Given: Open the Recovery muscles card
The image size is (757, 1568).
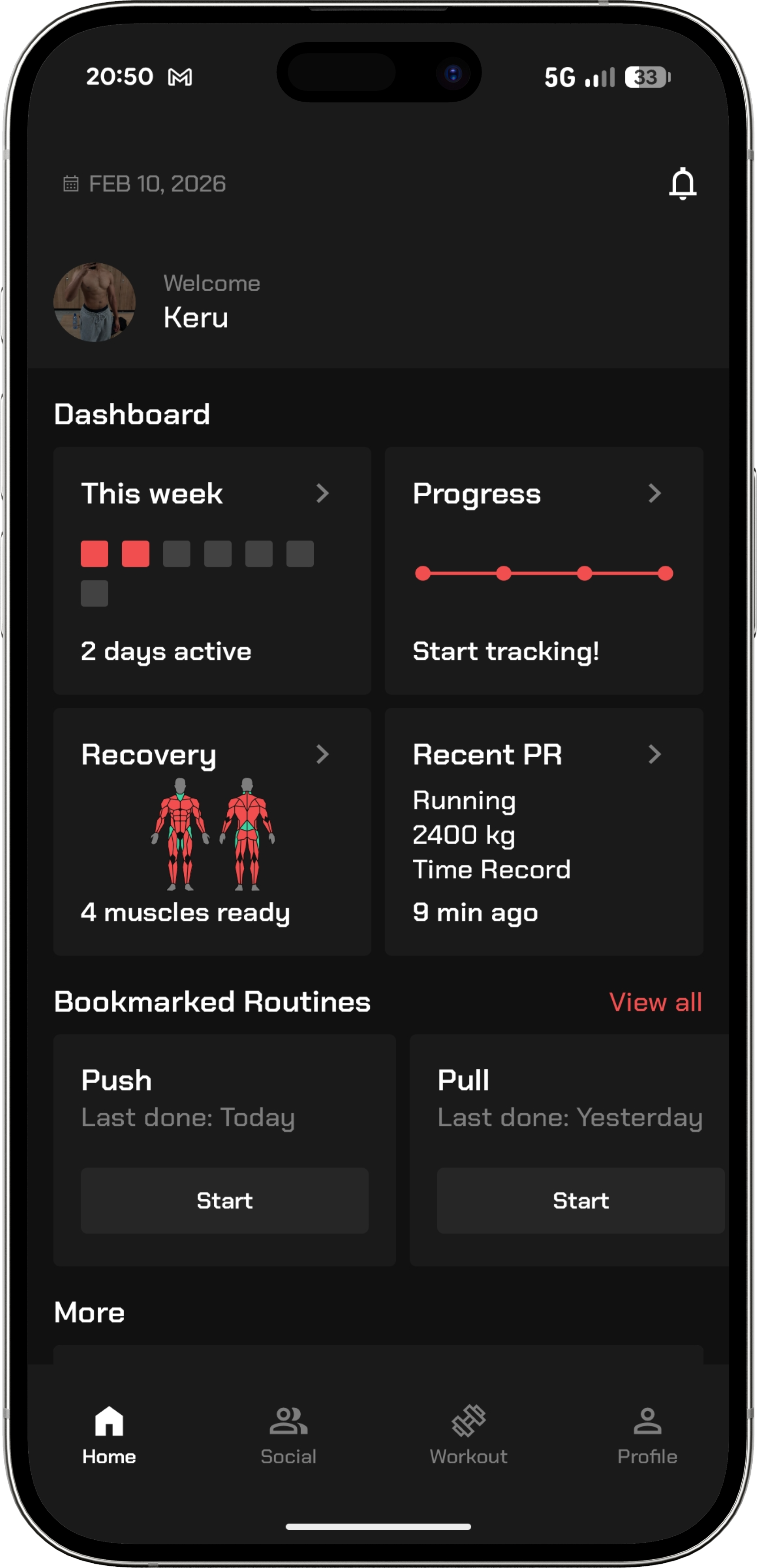Looking at the screenshot, I should [x=212, y=831].
